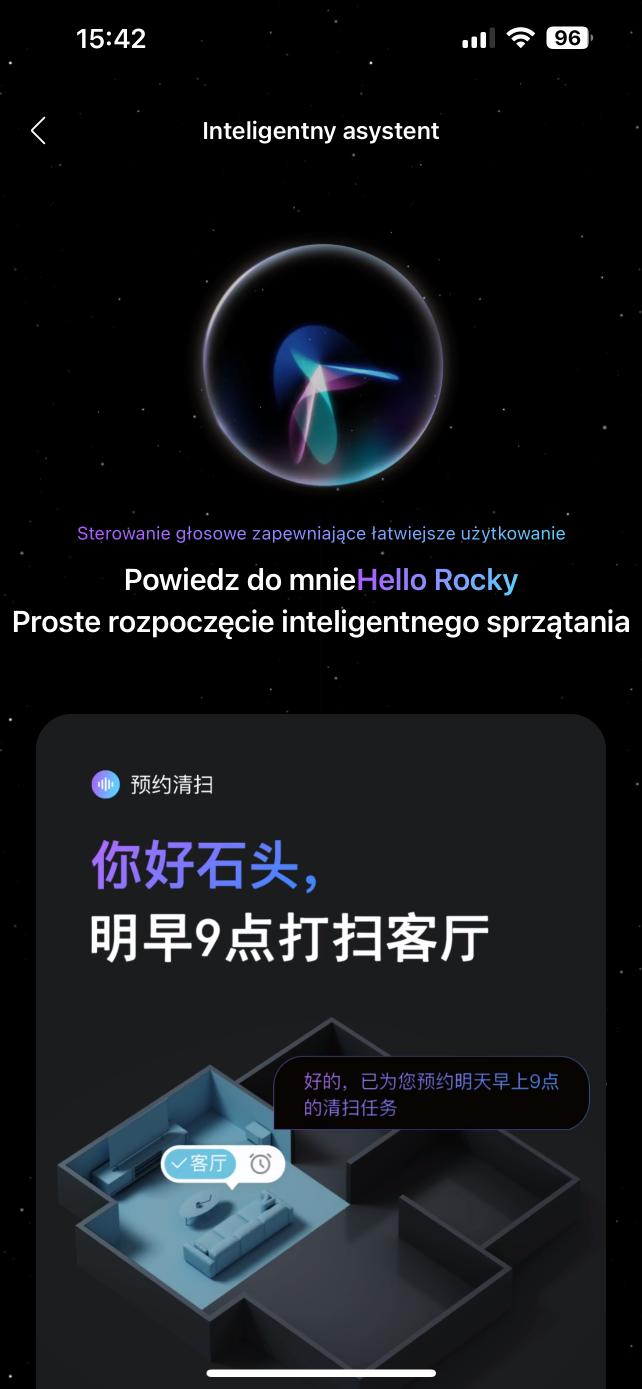Go back from Inteligentny asystent
The height and width of the screenshot is (1389, 642).
pos(38,130)
